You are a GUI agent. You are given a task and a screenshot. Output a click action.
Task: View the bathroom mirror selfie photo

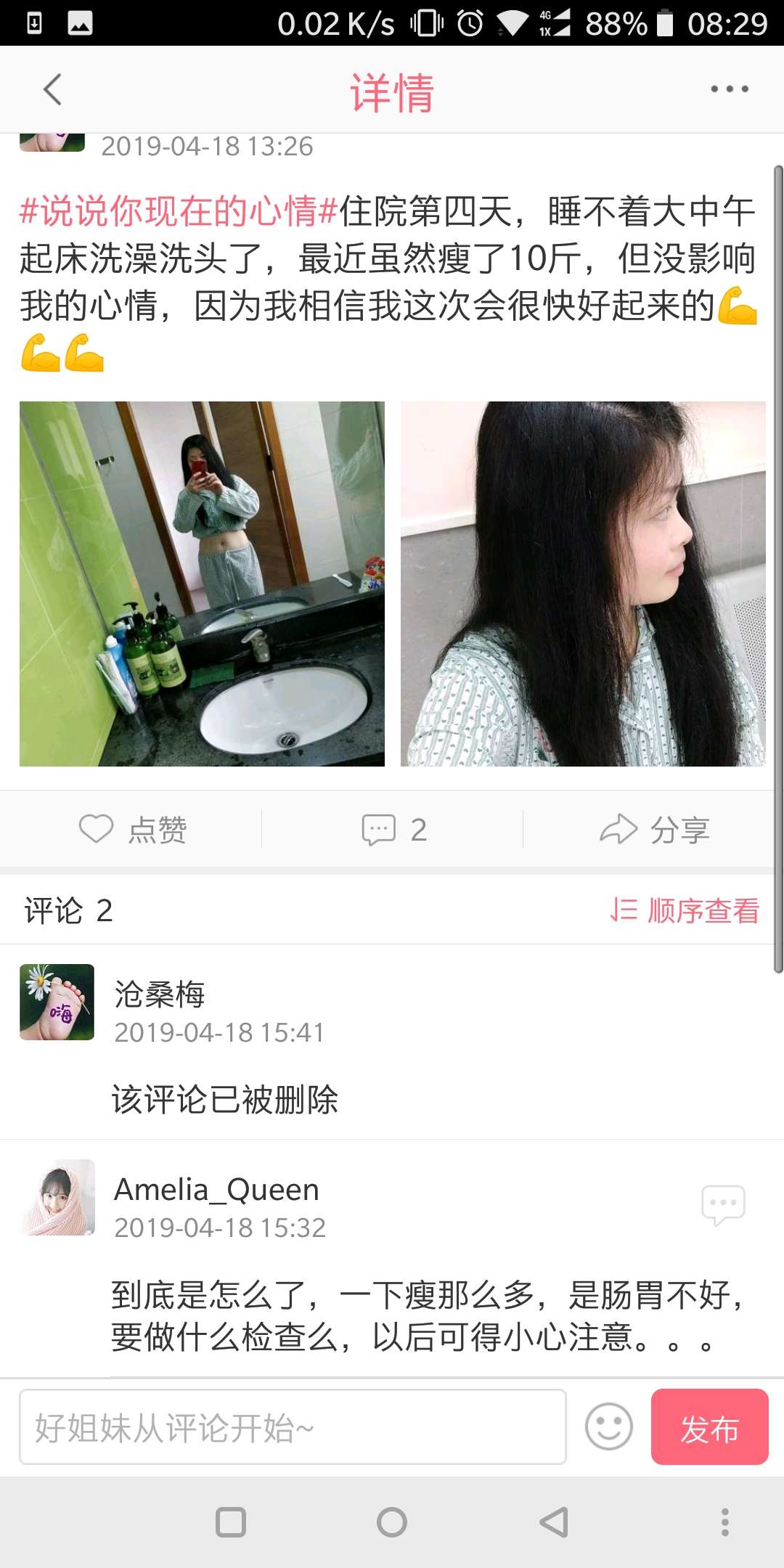click(x=203, y=581)
